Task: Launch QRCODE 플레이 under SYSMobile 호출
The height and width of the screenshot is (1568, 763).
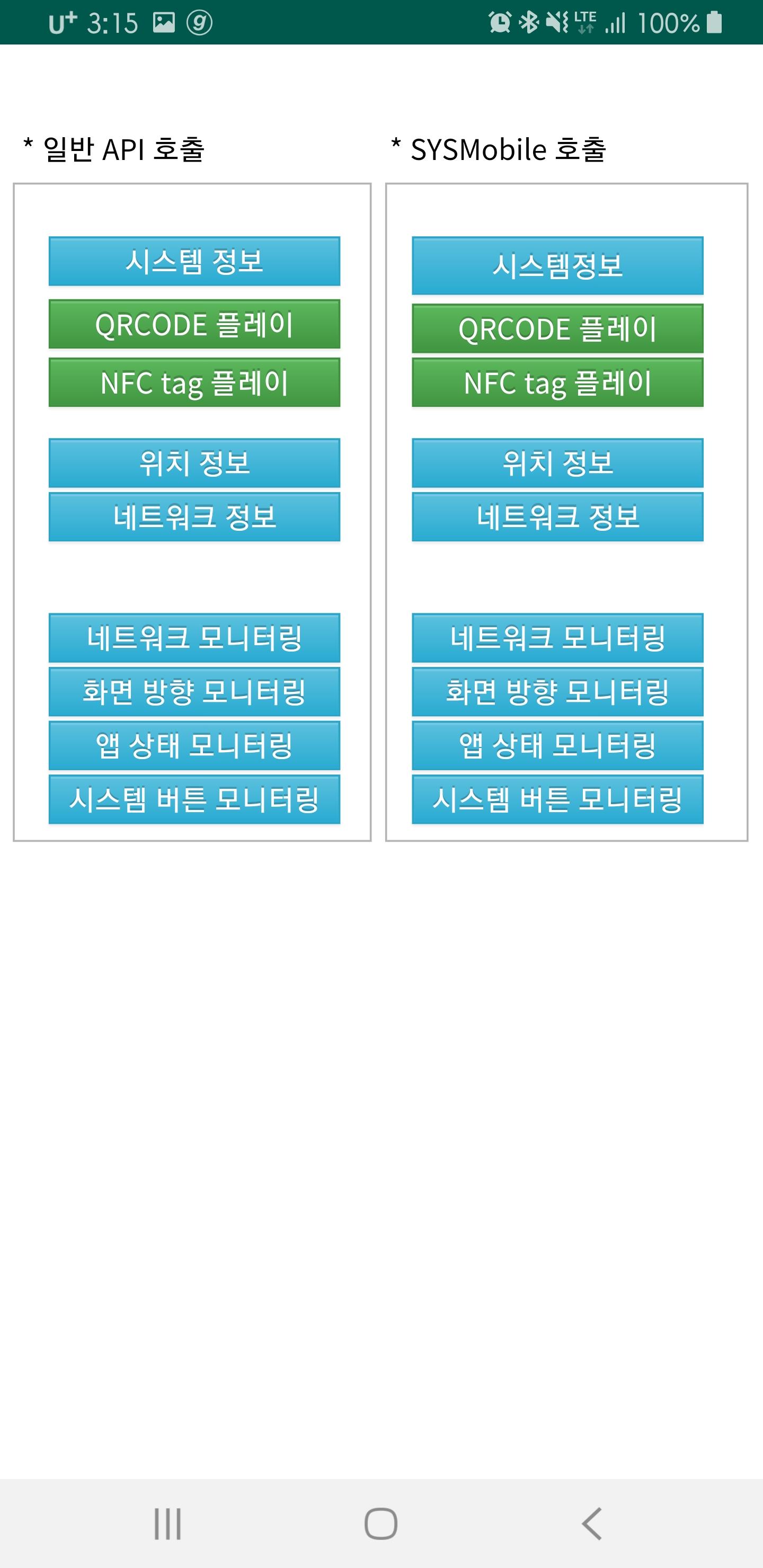Action: tap(557, 328)
